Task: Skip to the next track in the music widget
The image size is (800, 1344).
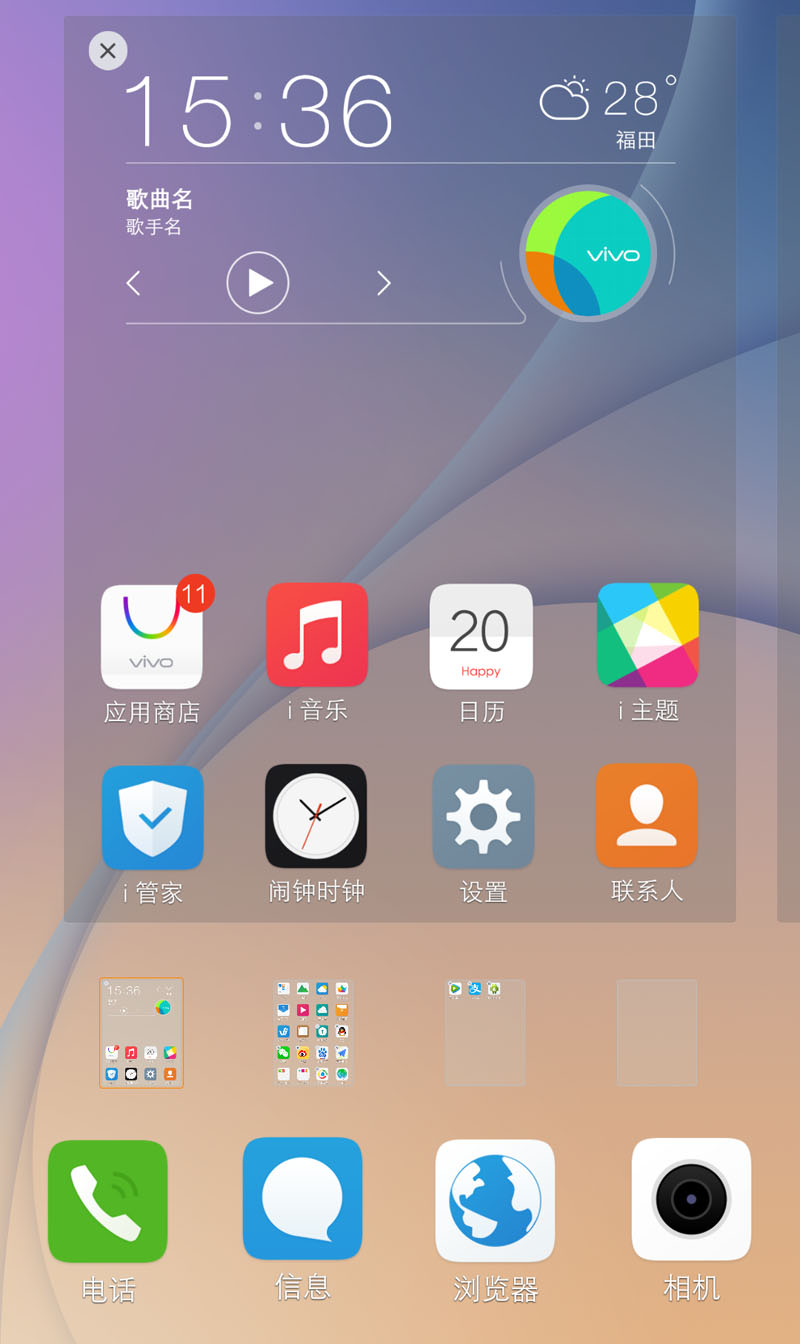Action: click(384, 283)
